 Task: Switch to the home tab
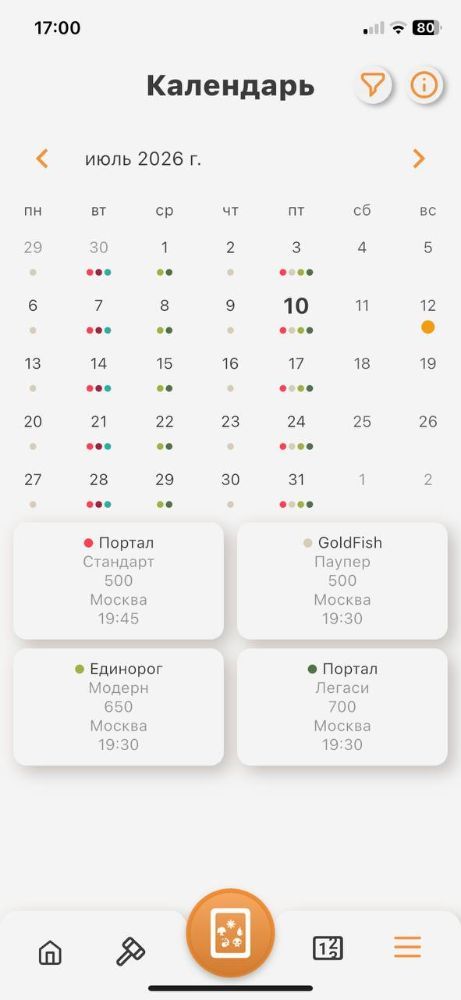(50, 952)
